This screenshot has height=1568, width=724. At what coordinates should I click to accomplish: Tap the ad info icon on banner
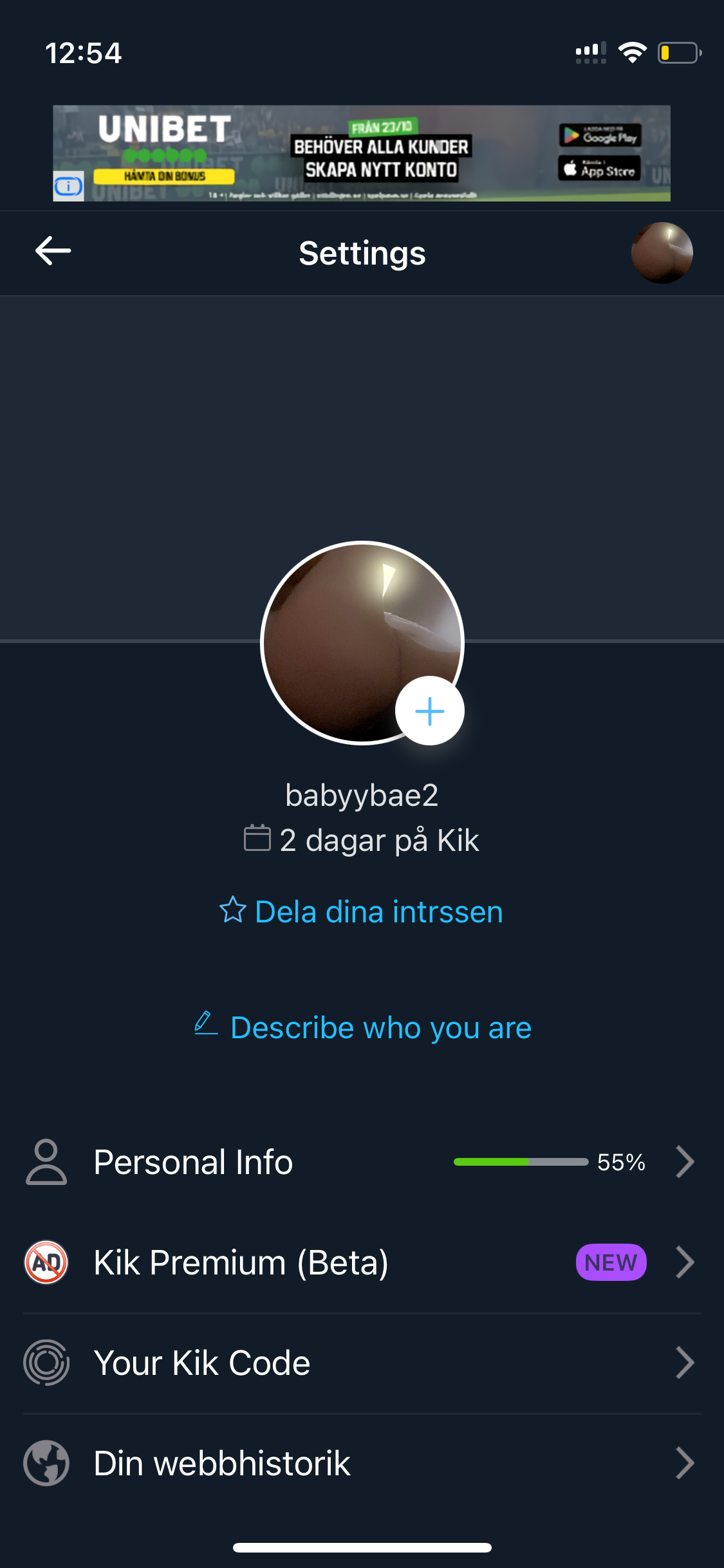point(68,187)
